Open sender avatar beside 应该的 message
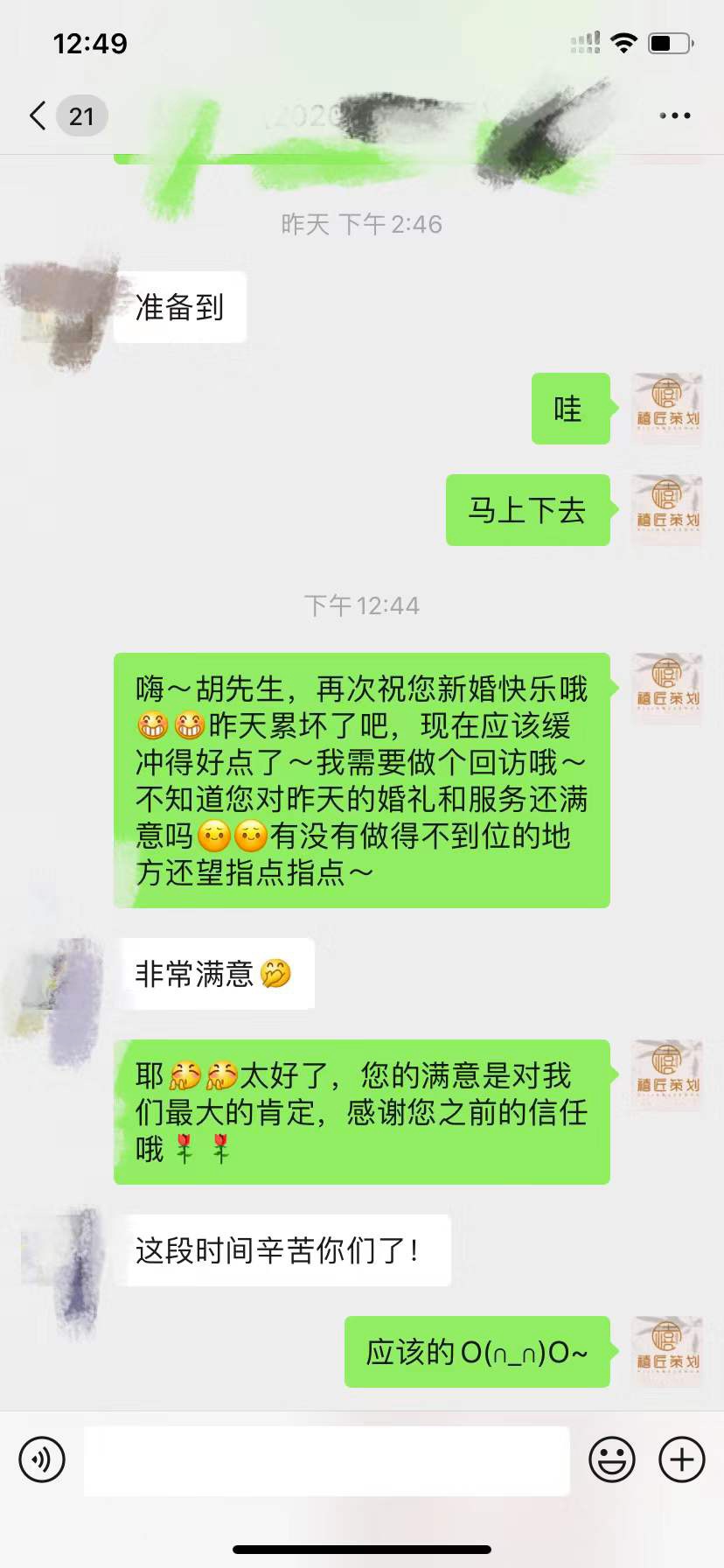The height and width of the screenshot is (1568, 724). coord(666,1351)
